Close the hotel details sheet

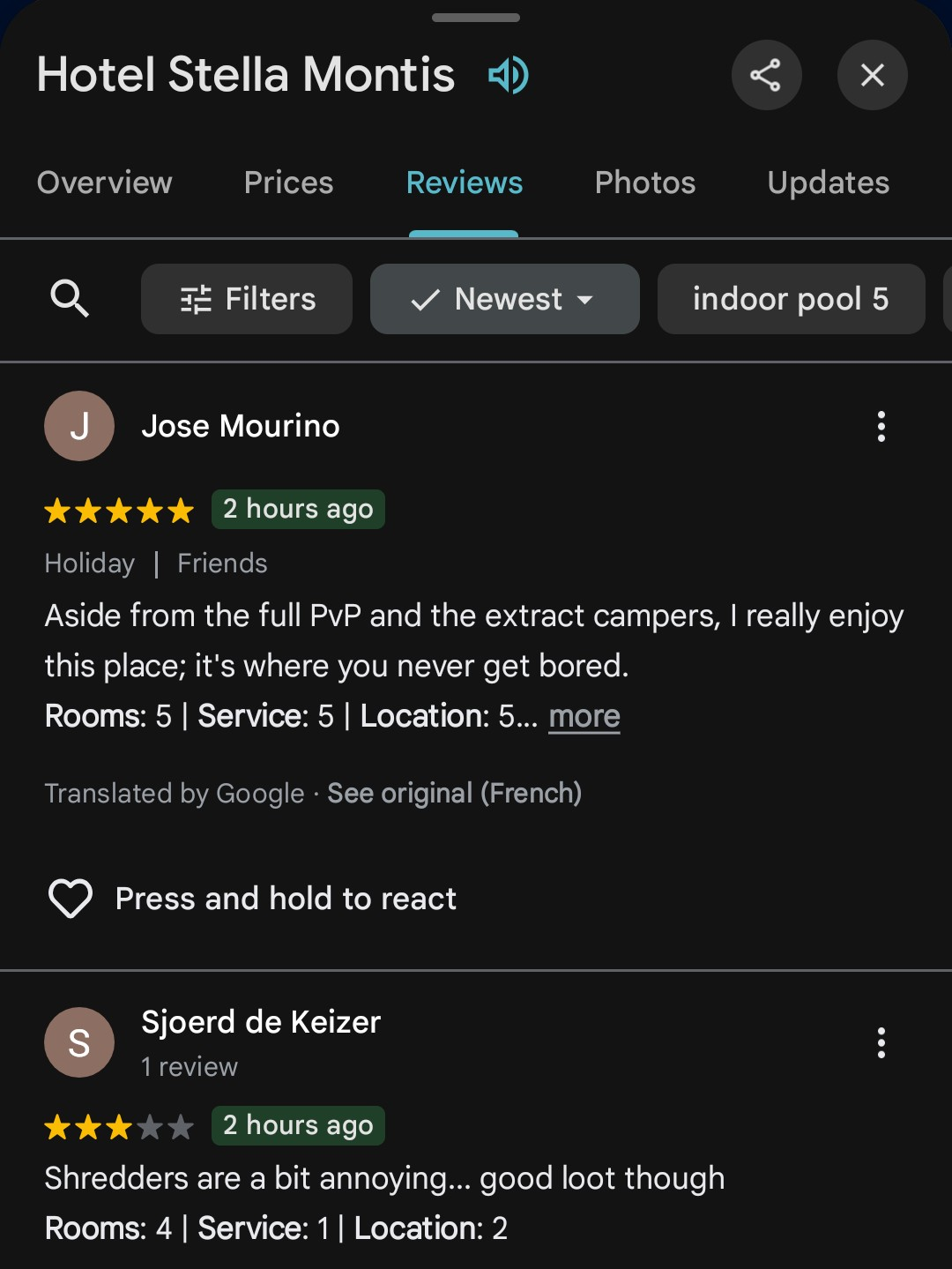(x=872, y=75)
